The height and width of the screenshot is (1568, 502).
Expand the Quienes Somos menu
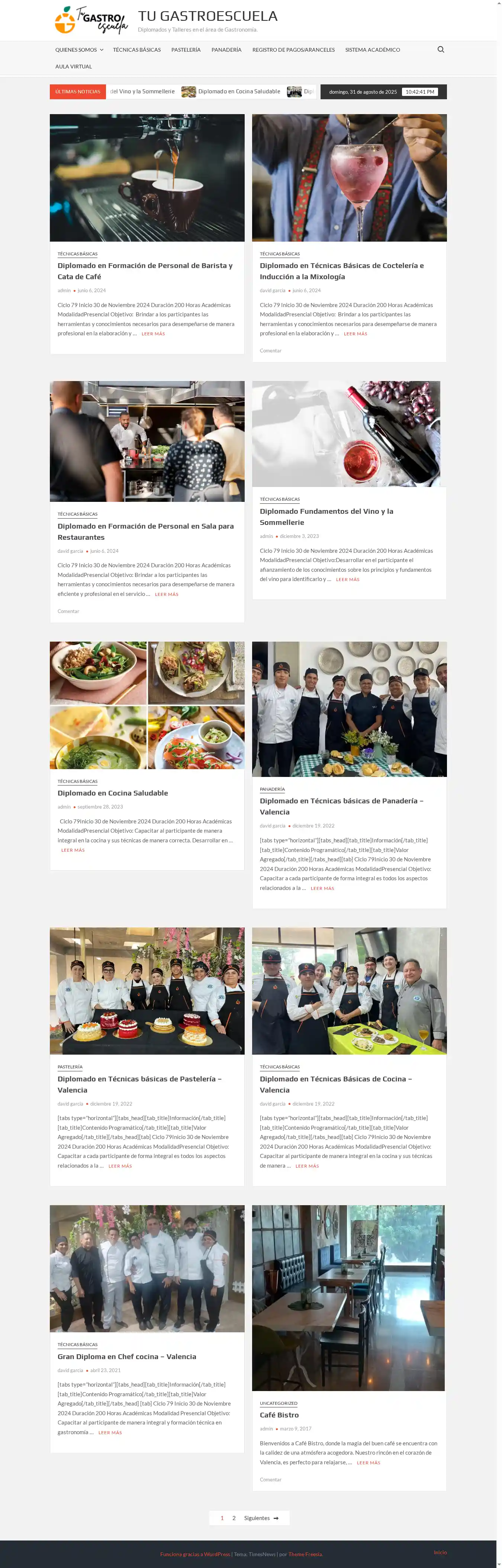[78, 50]
